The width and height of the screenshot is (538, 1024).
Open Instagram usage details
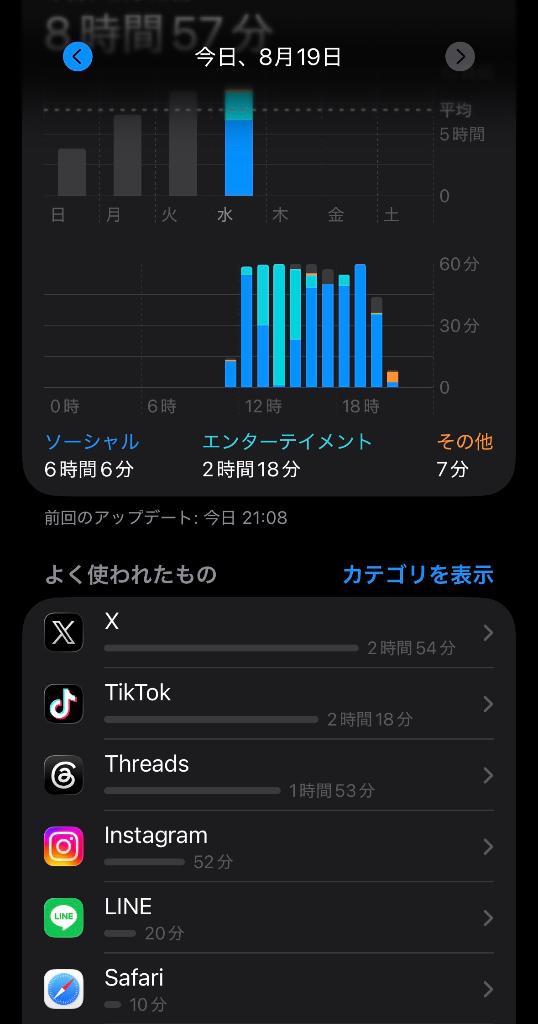pyautogui.click(x=269, y=846)
